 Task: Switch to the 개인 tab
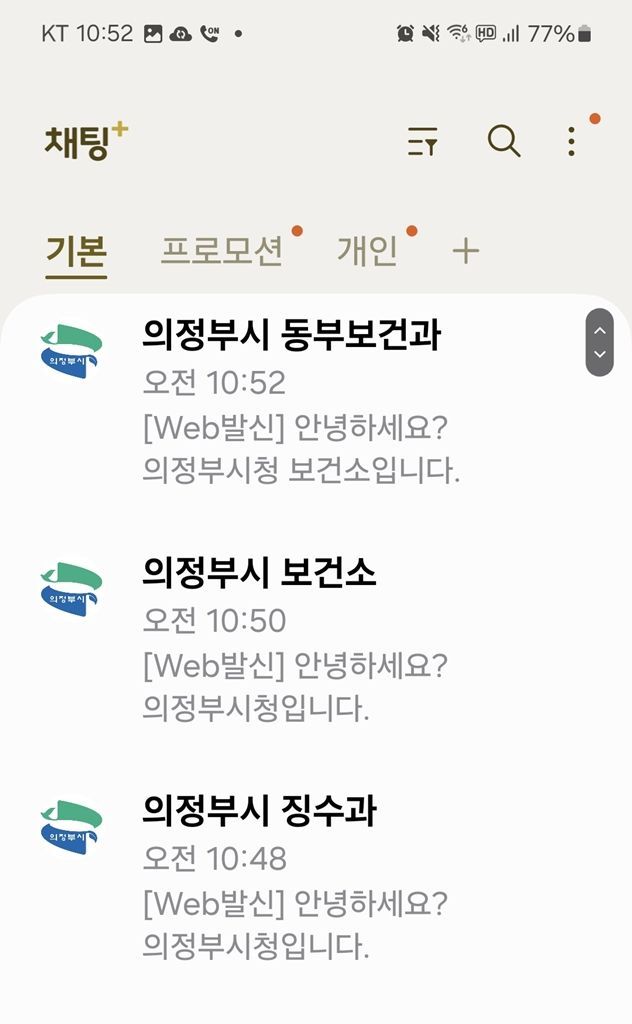point(367,251)
